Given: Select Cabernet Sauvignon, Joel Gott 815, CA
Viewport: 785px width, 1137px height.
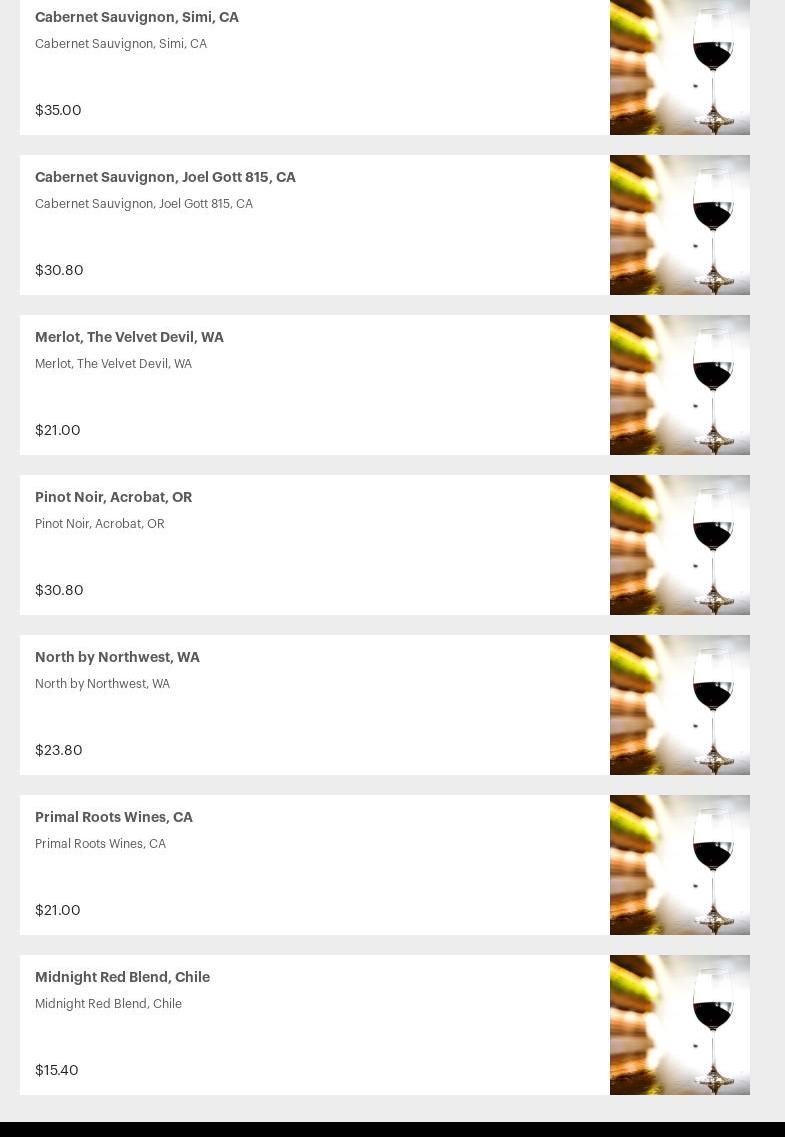Looking at the screenshot, I should [165, 178].
